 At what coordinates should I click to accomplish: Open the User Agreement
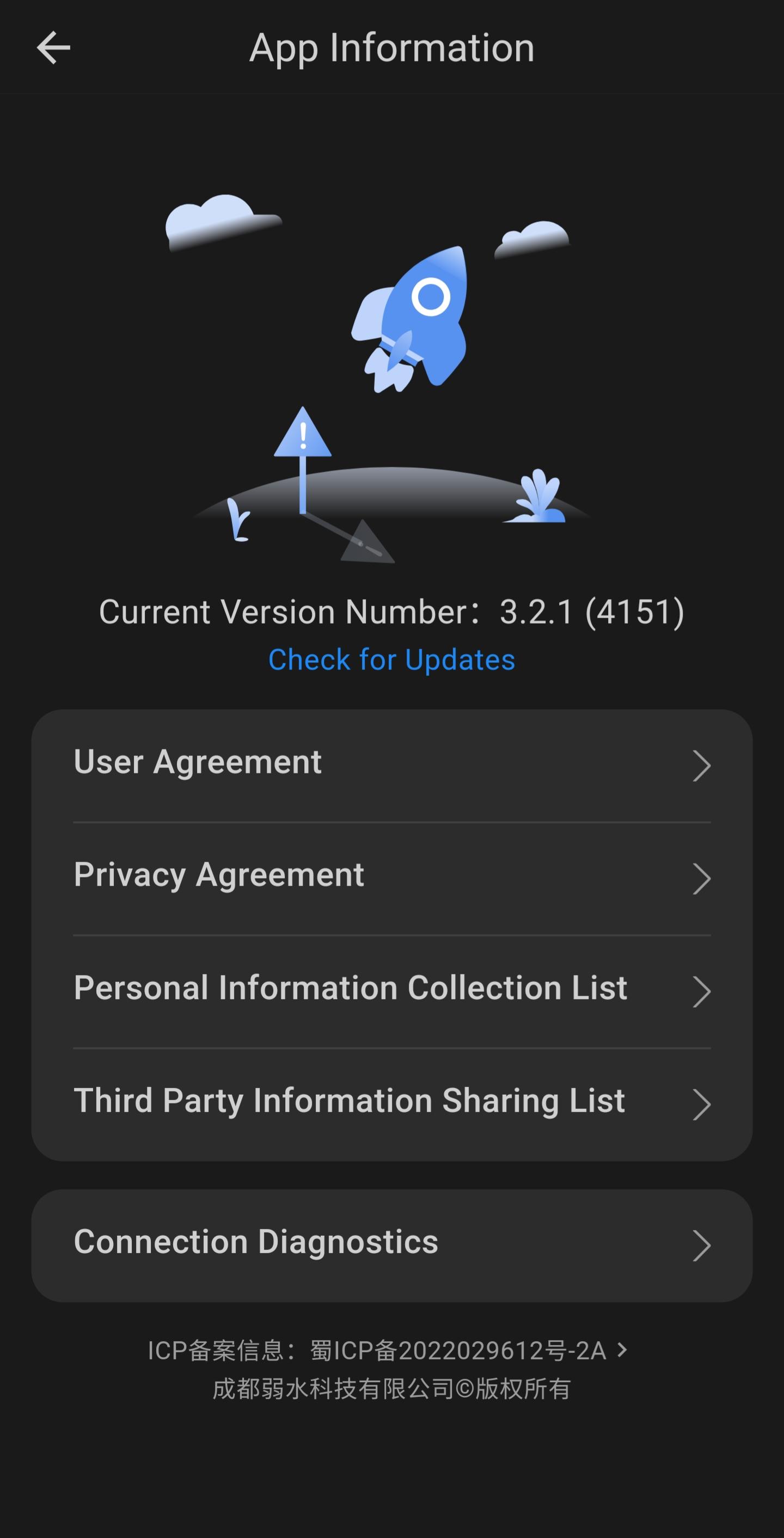tap(391, 764)
